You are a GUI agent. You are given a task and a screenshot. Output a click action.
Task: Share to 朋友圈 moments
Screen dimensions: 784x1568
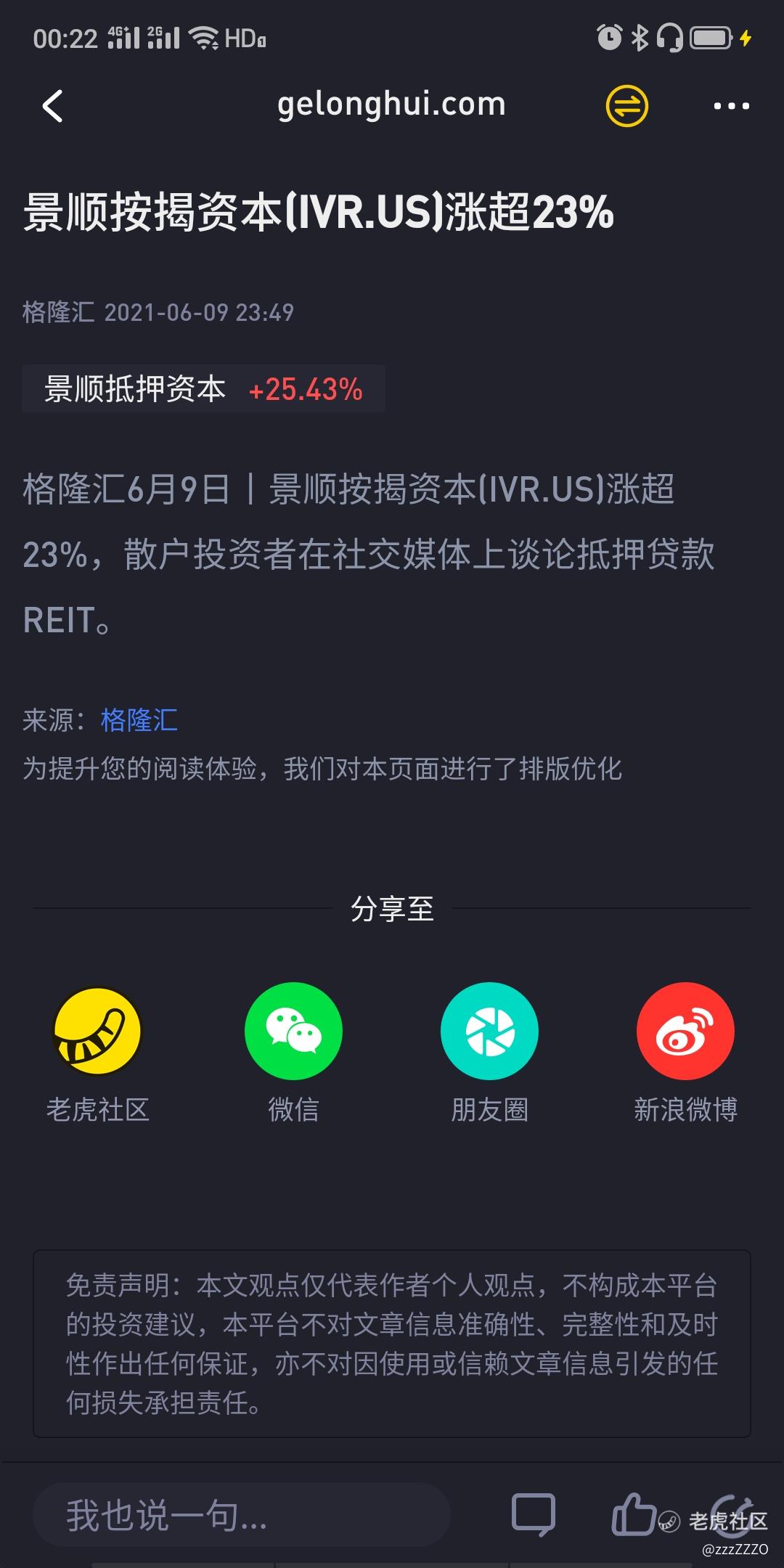tap(489, 1054)
